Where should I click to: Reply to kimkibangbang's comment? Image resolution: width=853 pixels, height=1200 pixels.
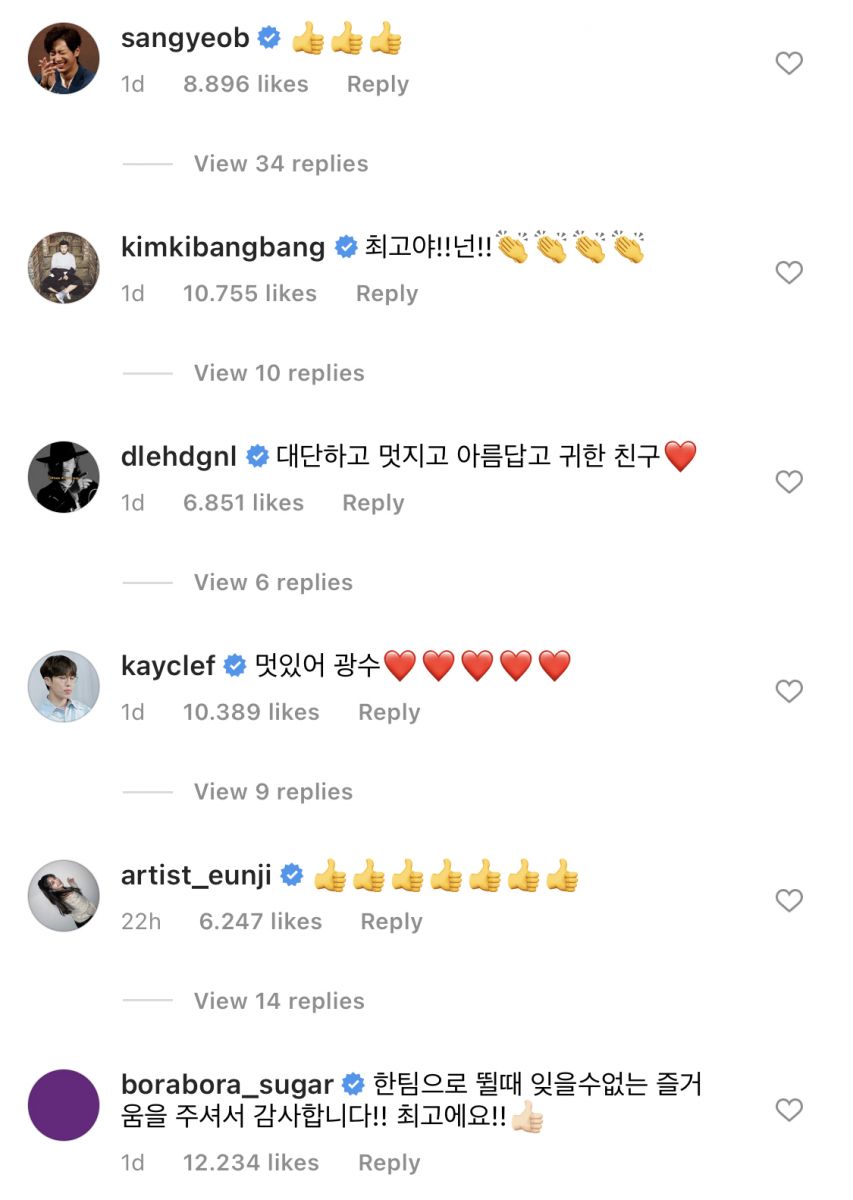coord(386,294)
